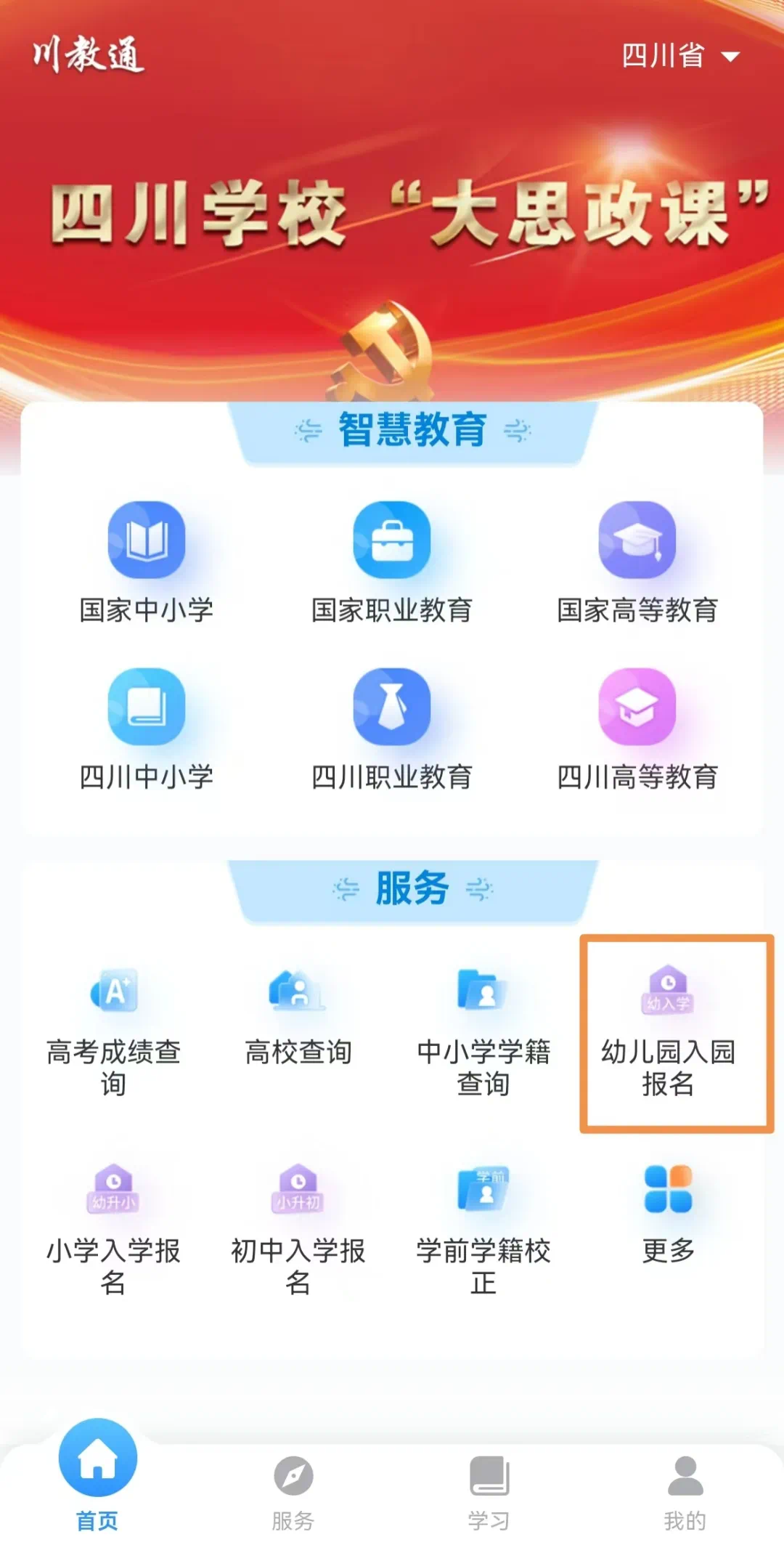The image size is (784, 1553).
Task: Open the 四川省 region dropdown
Action: pyautogui.click(x=679, y=56)
